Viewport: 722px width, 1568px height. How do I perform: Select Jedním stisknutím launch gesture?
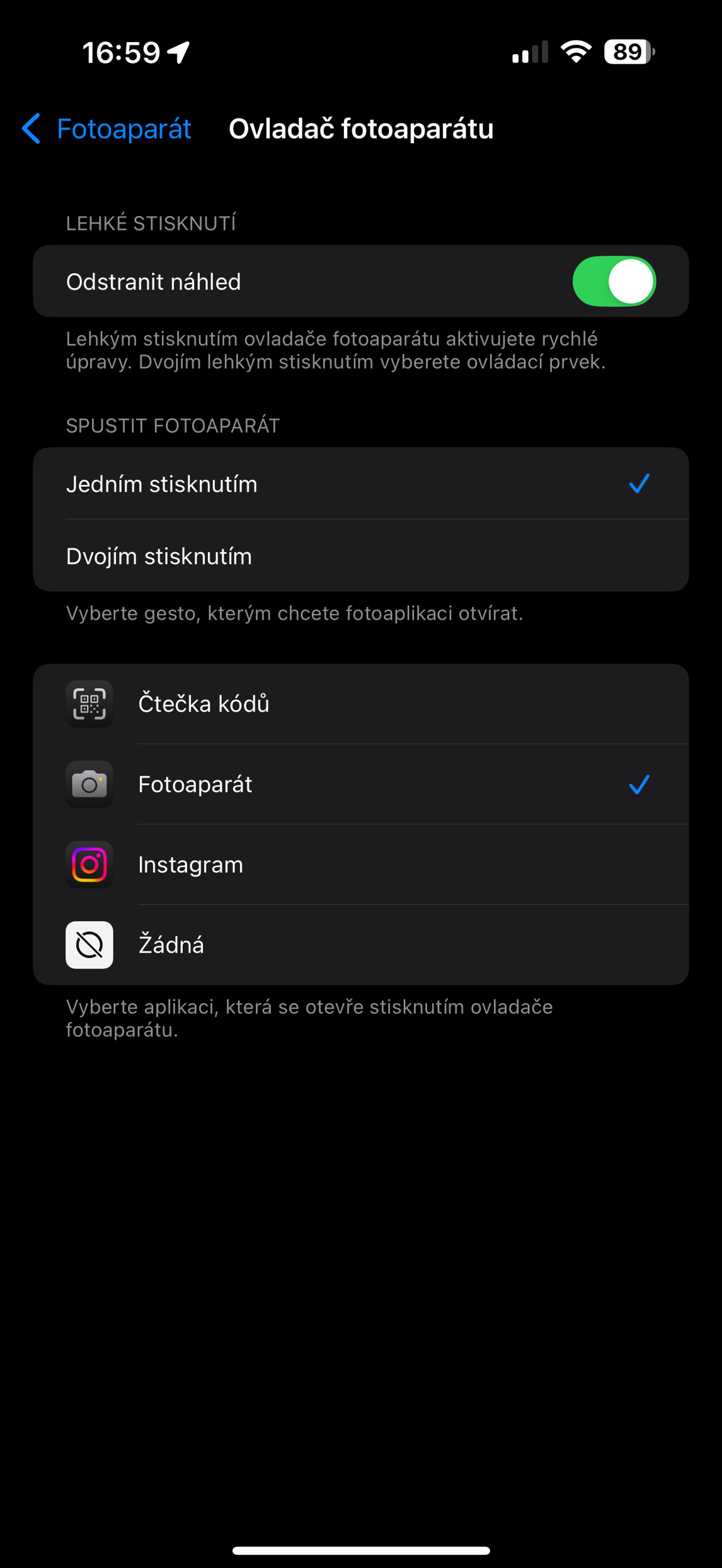coord(360,484)
